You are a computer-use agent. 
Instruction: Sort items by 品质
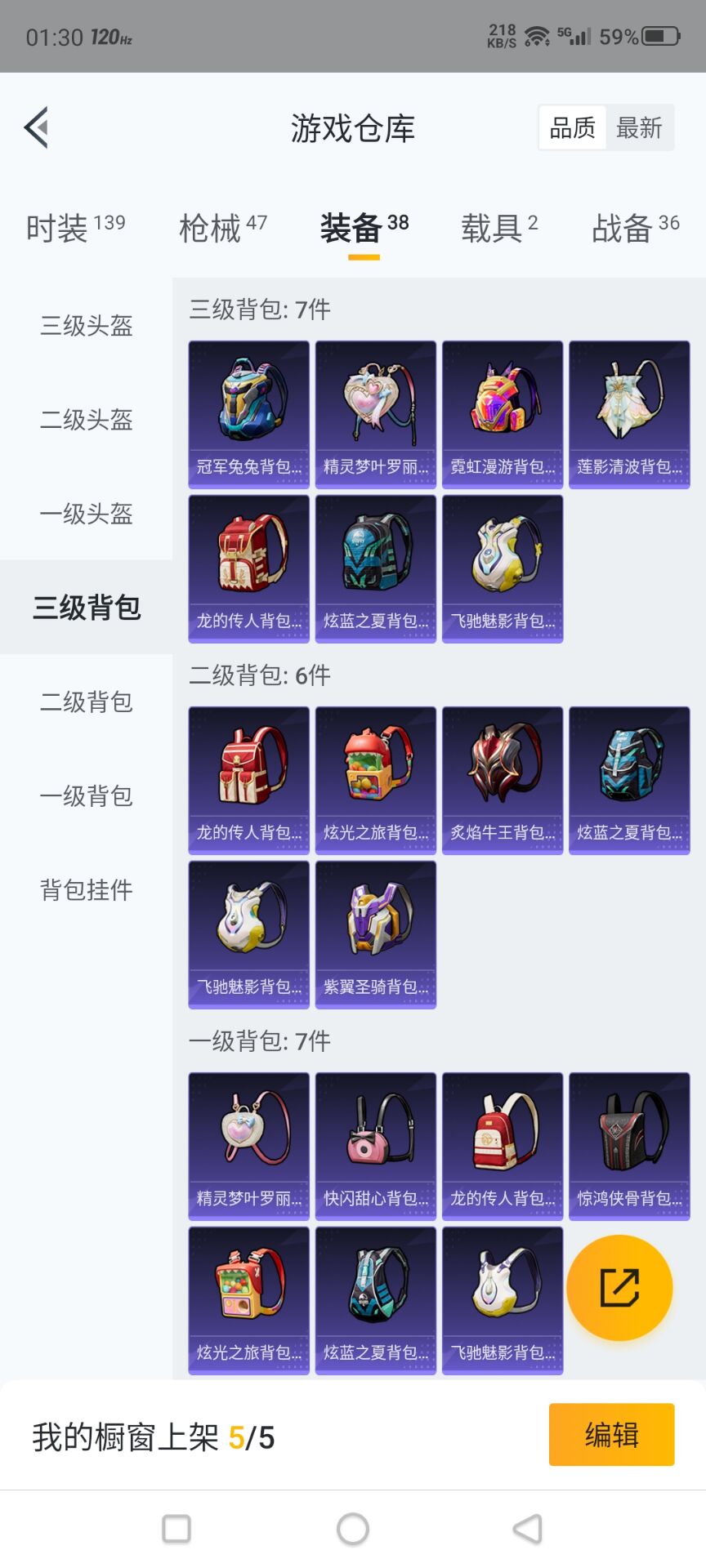573,127
